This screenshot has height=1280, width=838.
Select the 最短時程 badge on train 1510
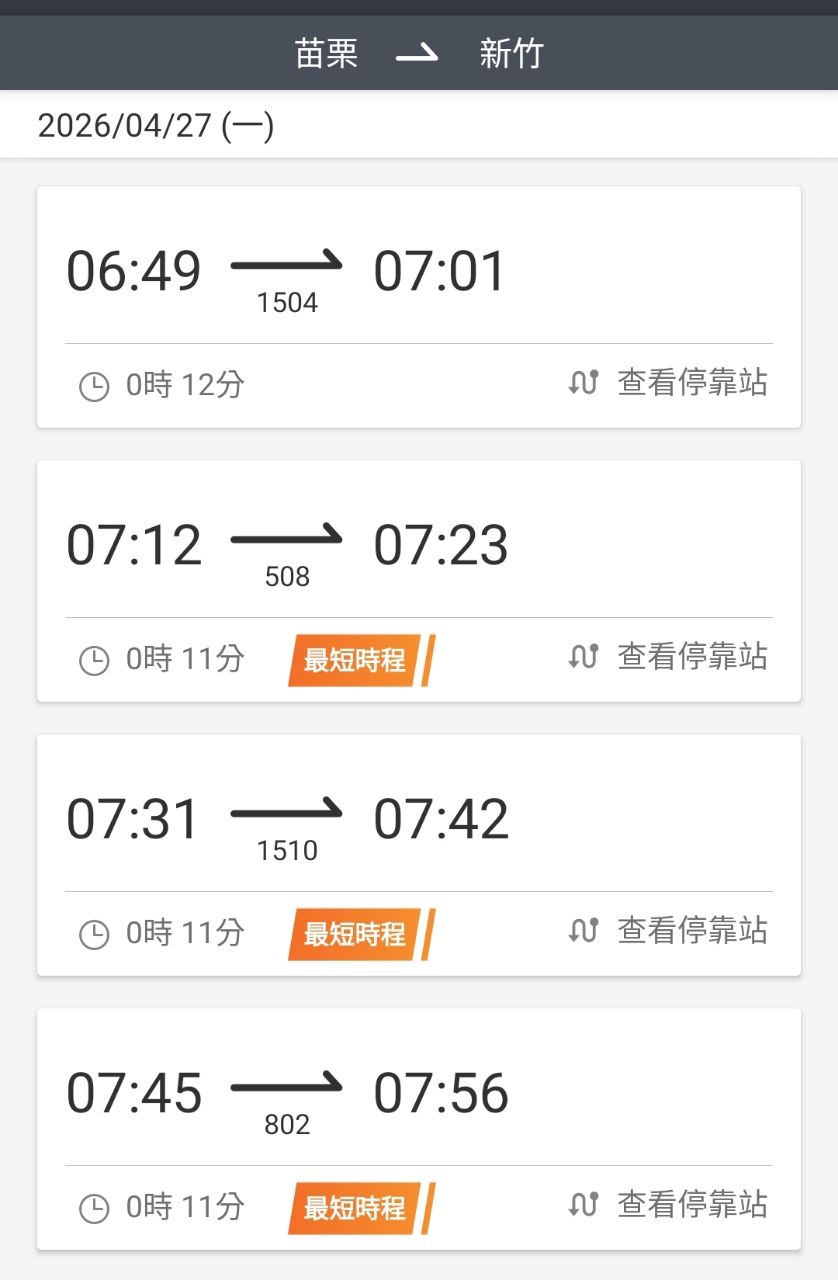coord(355,933)
